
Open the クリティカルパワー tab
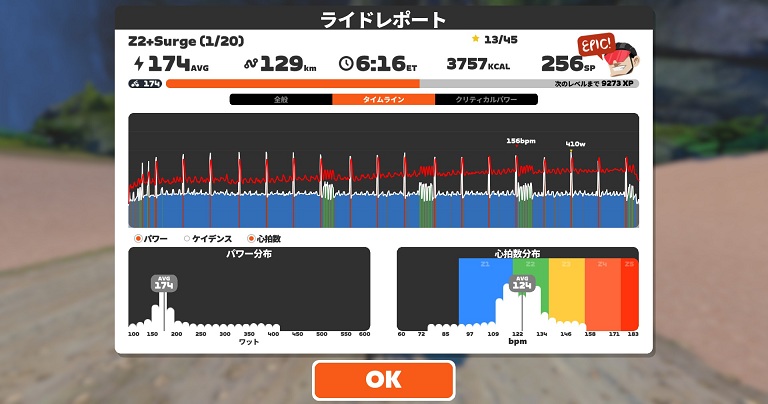tap(486, 99)
